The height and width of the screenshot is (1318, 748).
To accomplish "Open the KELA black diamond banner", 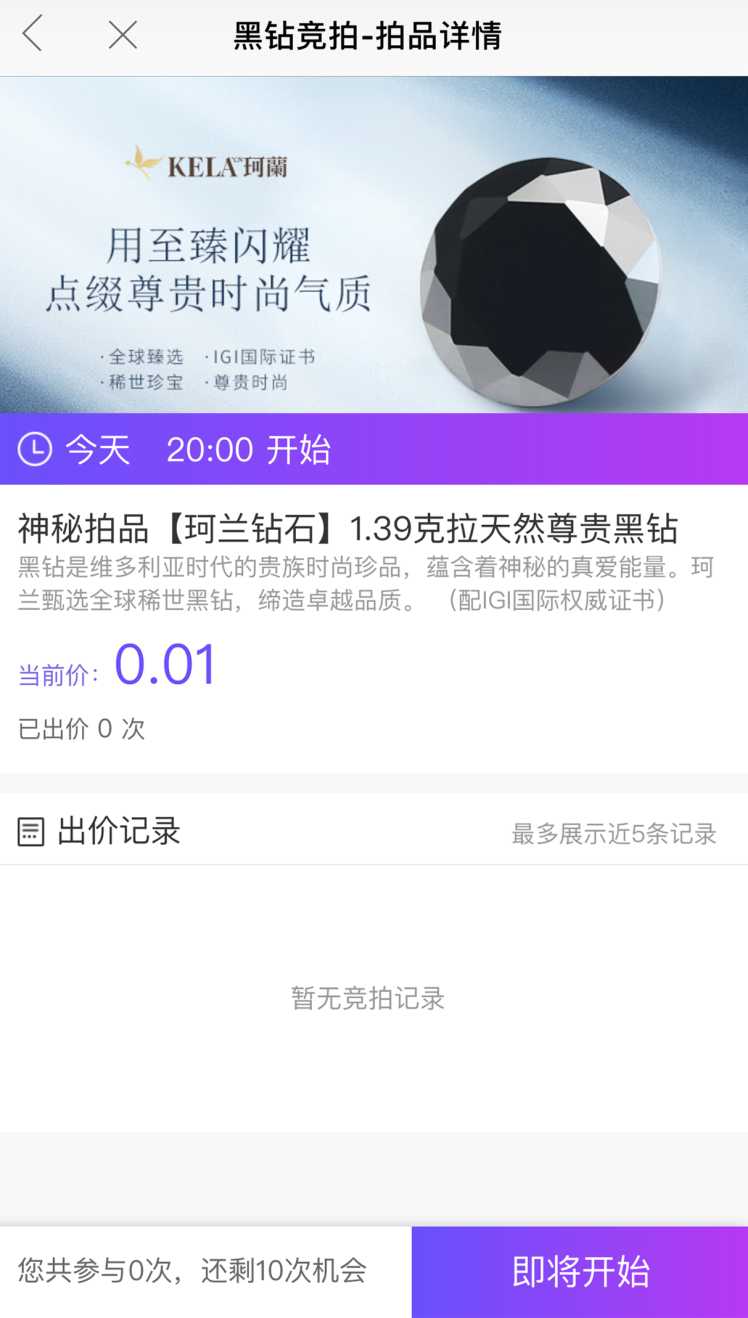I will 374,245.
